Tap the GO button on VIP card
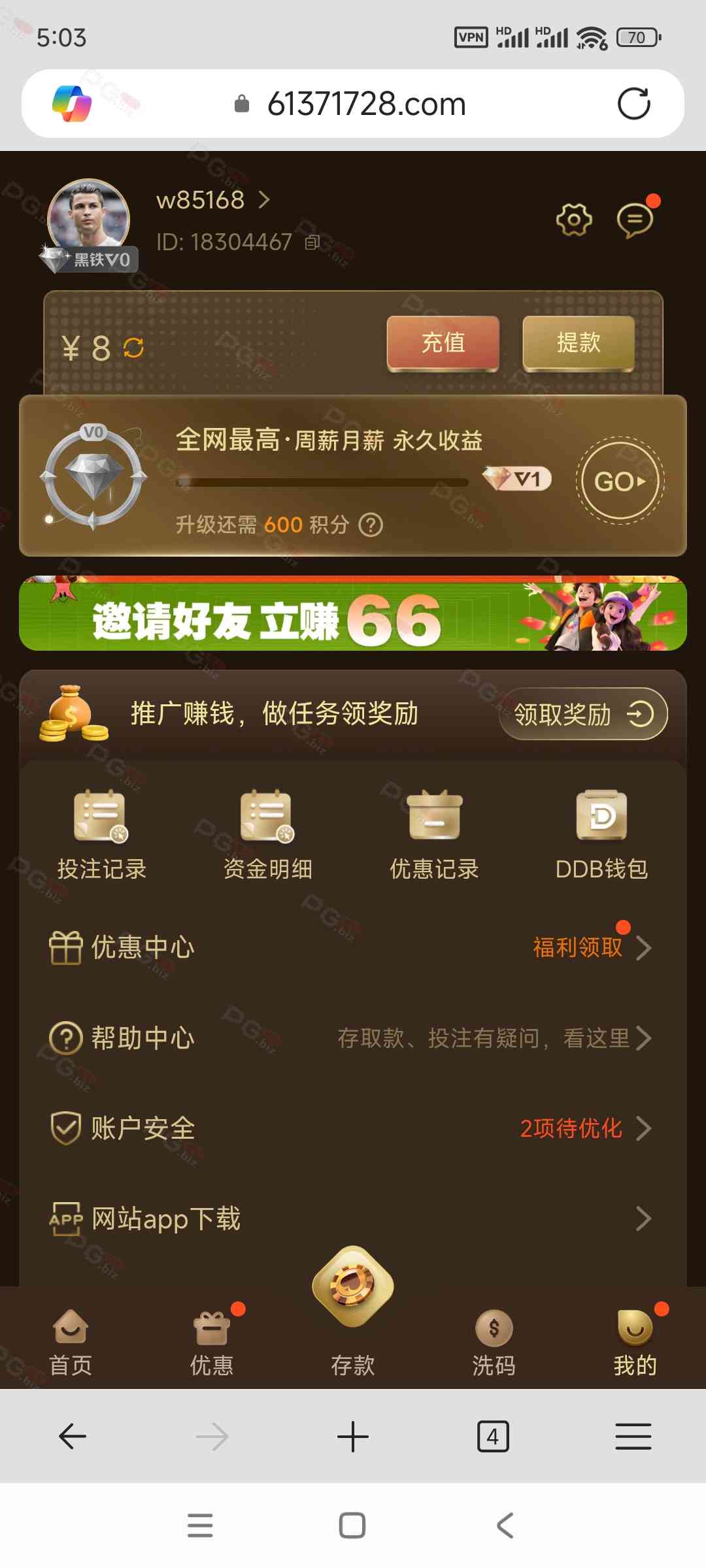This screenshot has height=1568, width=706. pyautogui.click(x=620, y=482)
